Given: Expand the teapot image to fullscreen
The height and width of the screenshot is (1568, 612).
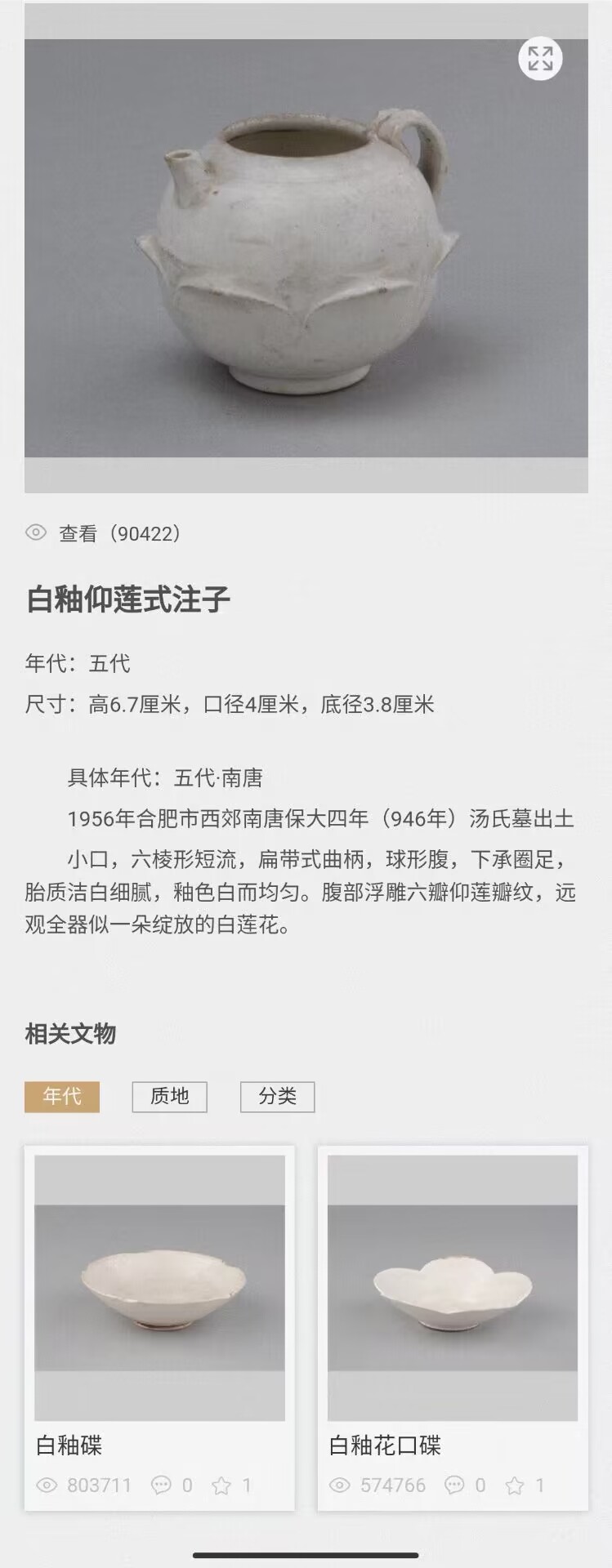Looking at the screenshot, I should point(540,59).
